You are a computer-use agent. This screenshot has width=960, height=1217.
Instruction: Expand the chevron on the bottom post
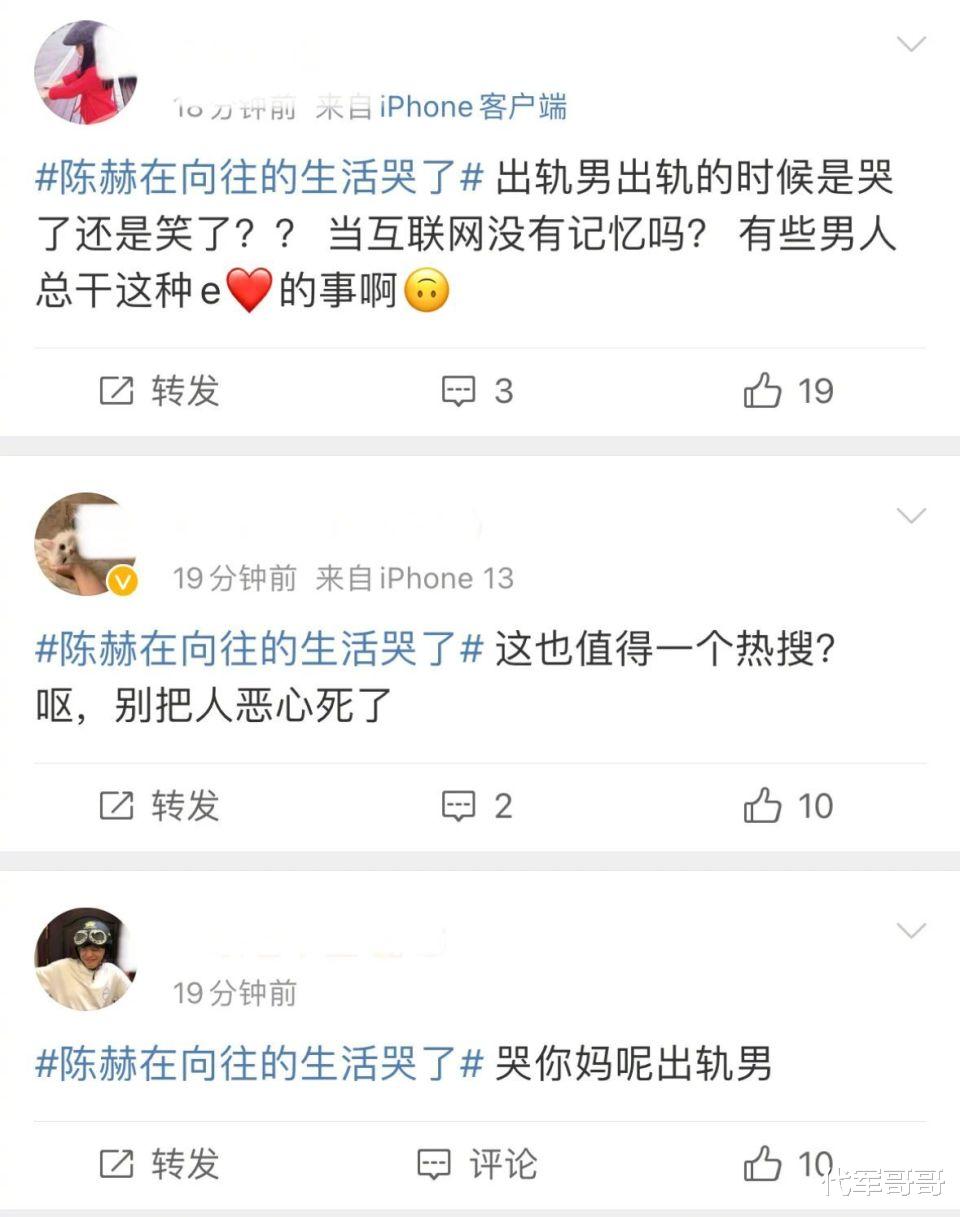pos(909,930)
